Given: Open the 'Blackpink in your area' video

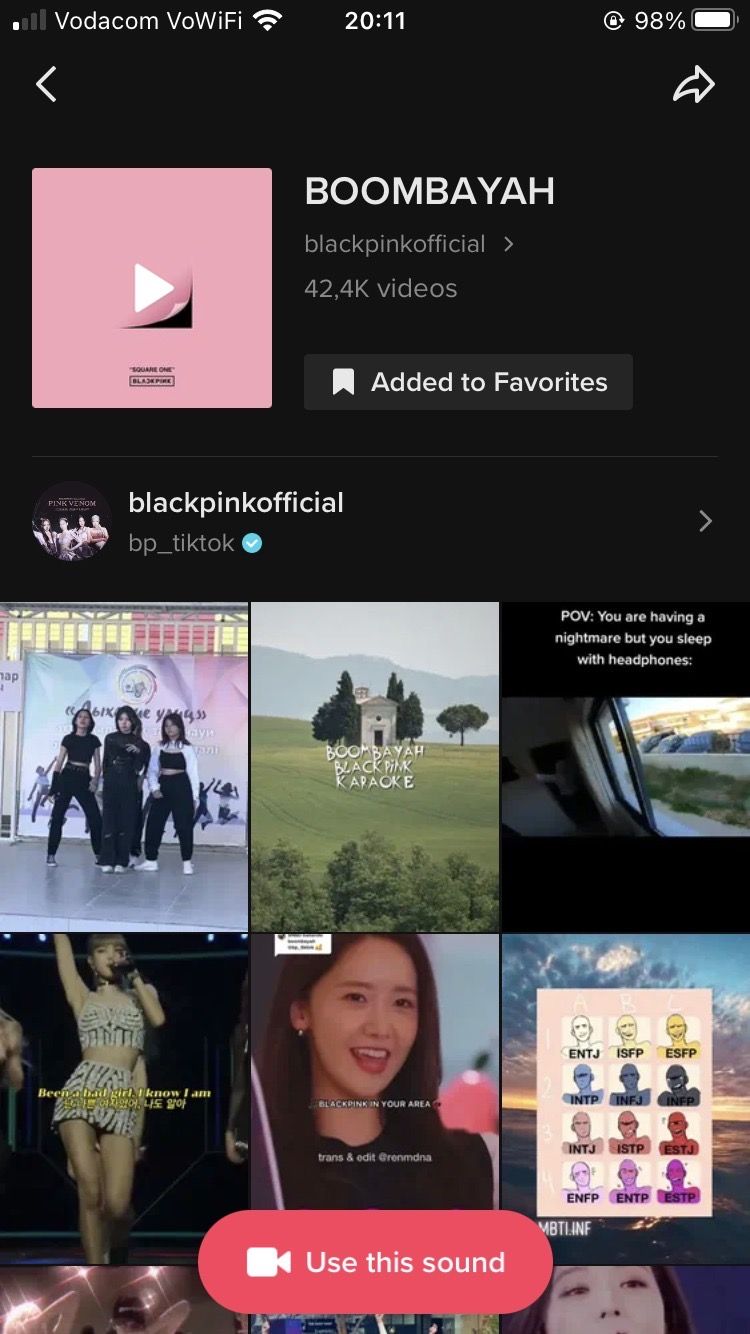Looking at the screenshot, I should 375,1070.
